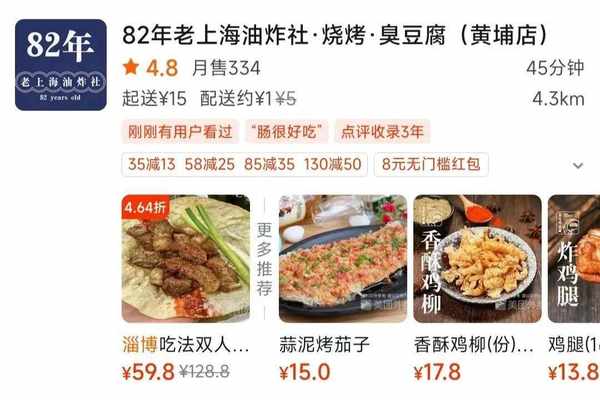Open the 82年老上海油炸社 store page
600x400 pixels.
pos(336,35)
